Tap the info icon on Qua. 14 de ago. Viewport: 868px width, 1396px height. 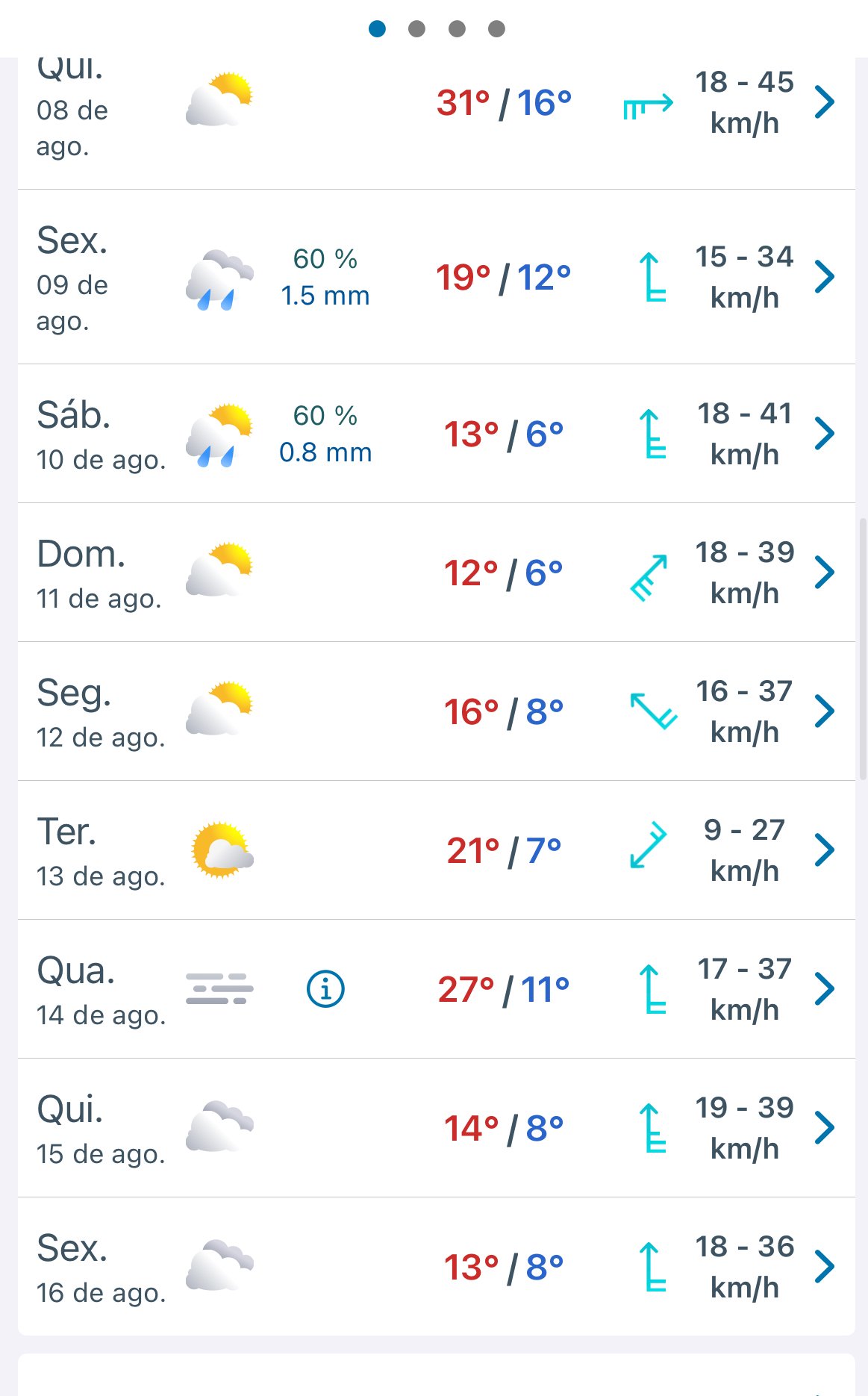pyautogui.click(x=326, y=989)
